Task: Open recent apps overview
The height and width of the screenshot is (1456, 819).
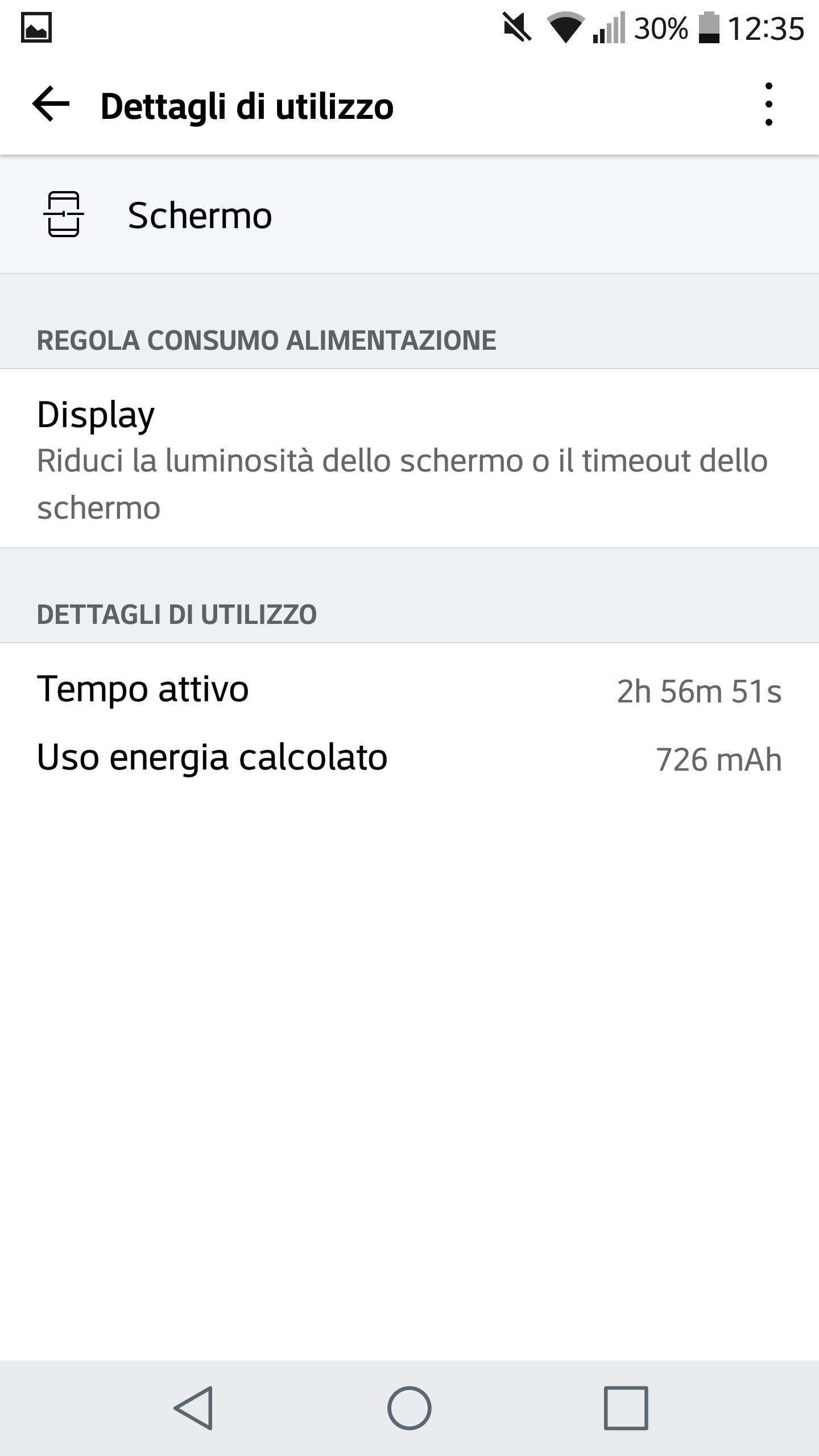Action: [626, 1408]
